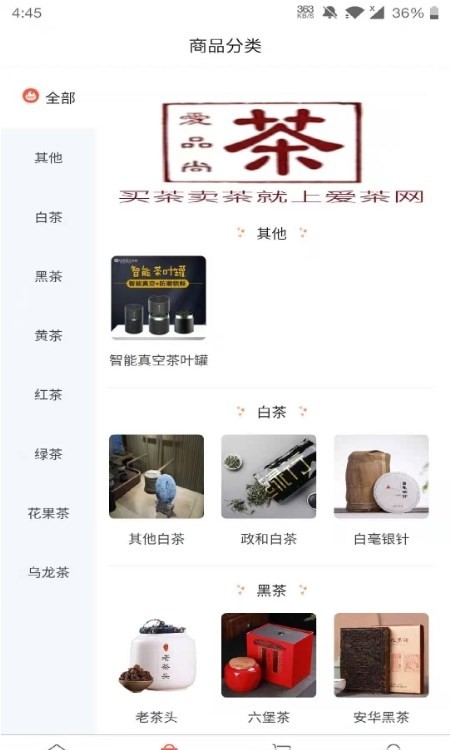Select 花果茶 in the sidebar

(48, 513)
